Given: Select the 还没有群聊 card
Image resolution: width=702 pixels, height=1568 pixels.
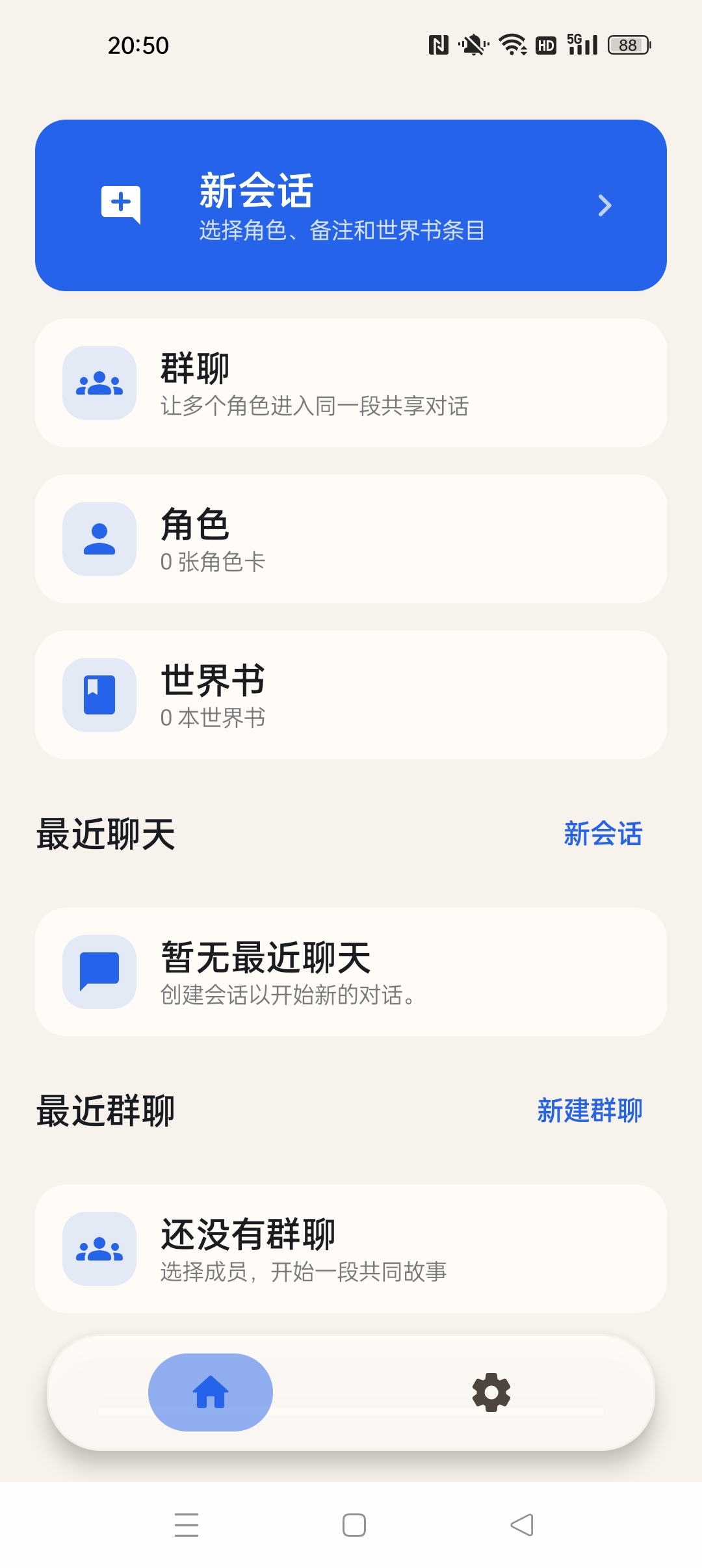Looking at the screenshot, I should point(351,1249).
